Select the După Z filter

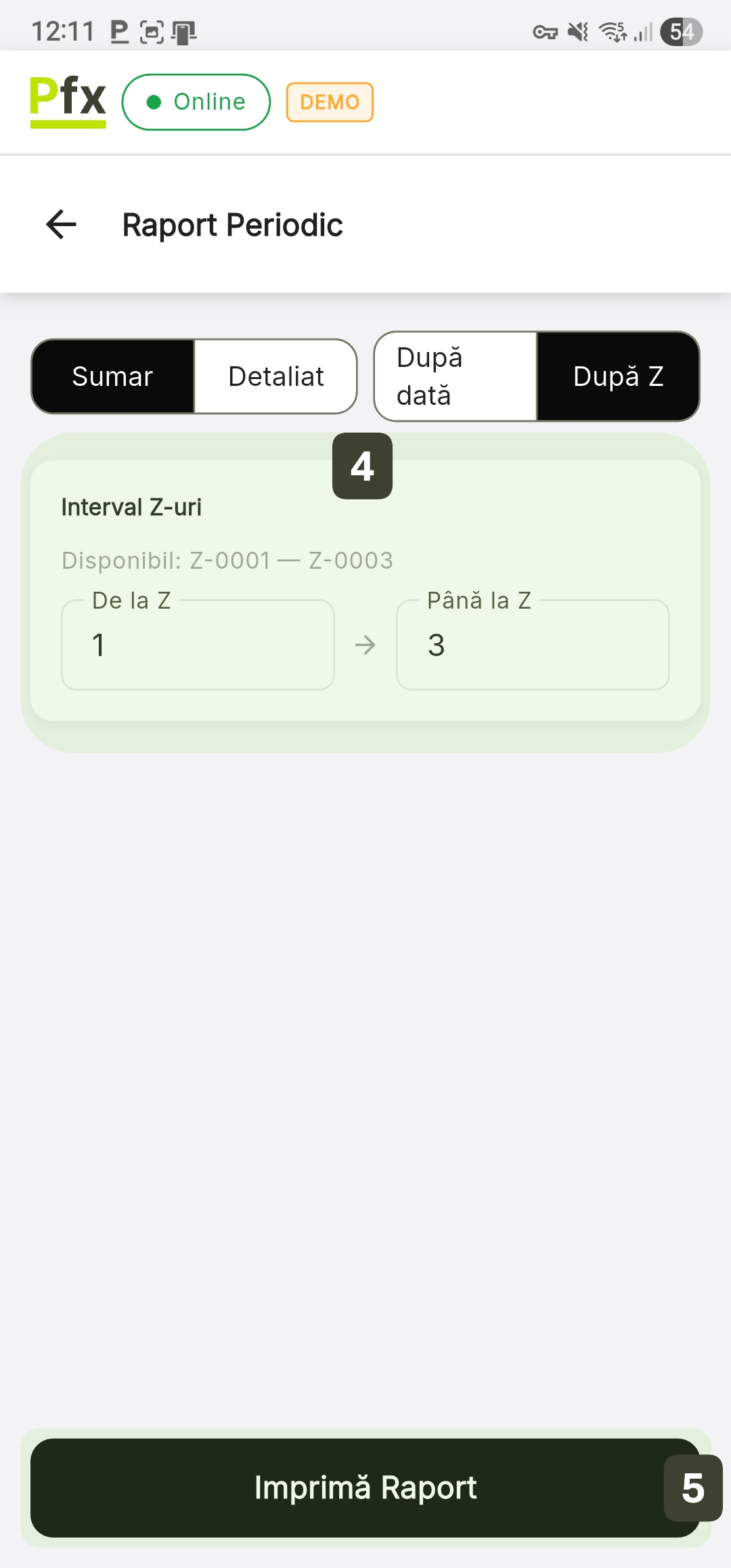coord(618,376)
